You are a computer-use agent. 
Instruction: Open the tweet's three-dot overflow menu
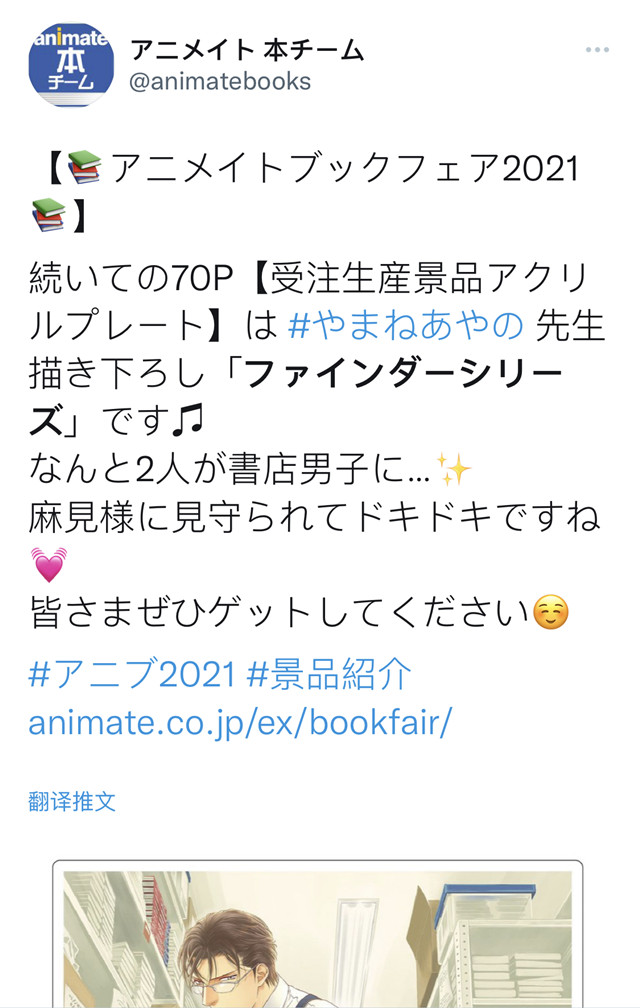coord(597,50)
